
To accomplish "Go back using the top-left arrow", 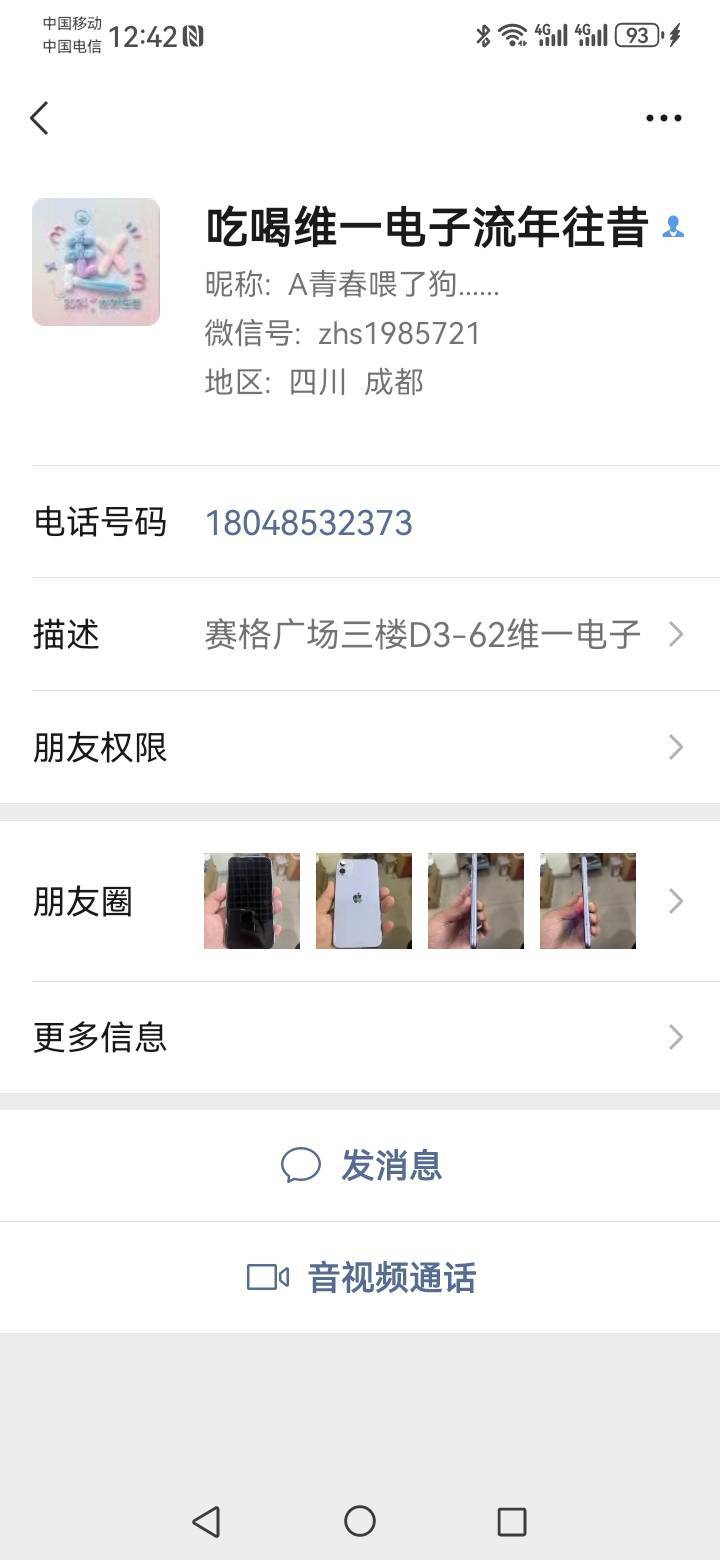I will click(39, 118).
